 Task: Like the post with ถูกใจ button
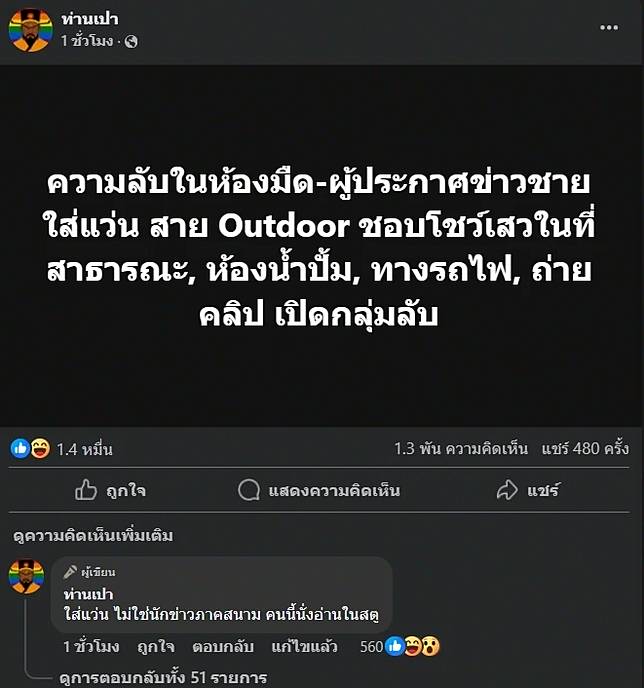110,490
